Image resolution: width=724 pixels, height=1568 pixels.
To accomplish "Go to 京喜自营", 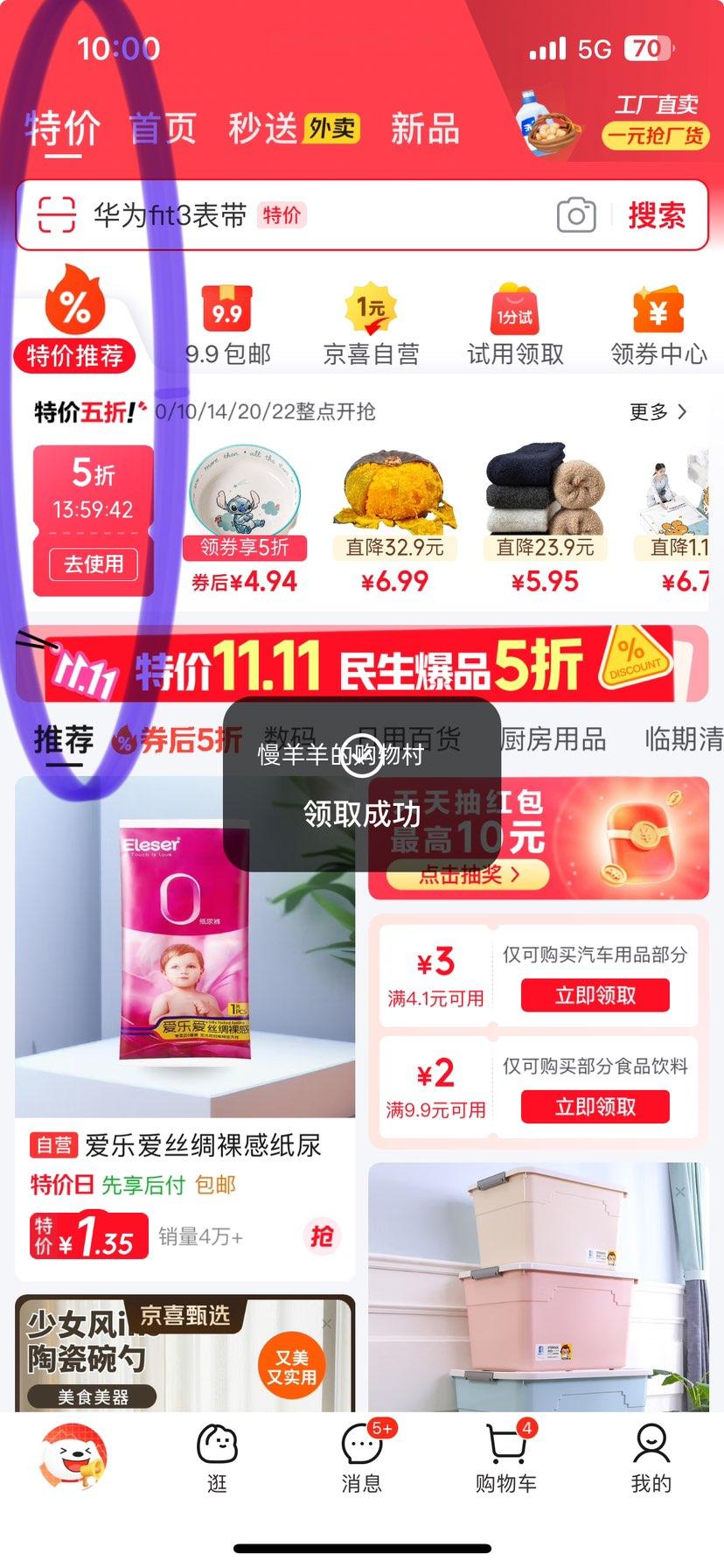I will coord(371,325).
